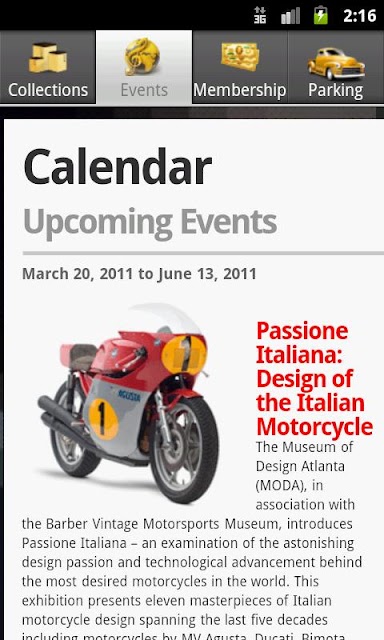The height and width of the screenshot is (640, 384).
Task: Open the Passione Italiana event link
Action: point(314,378)
